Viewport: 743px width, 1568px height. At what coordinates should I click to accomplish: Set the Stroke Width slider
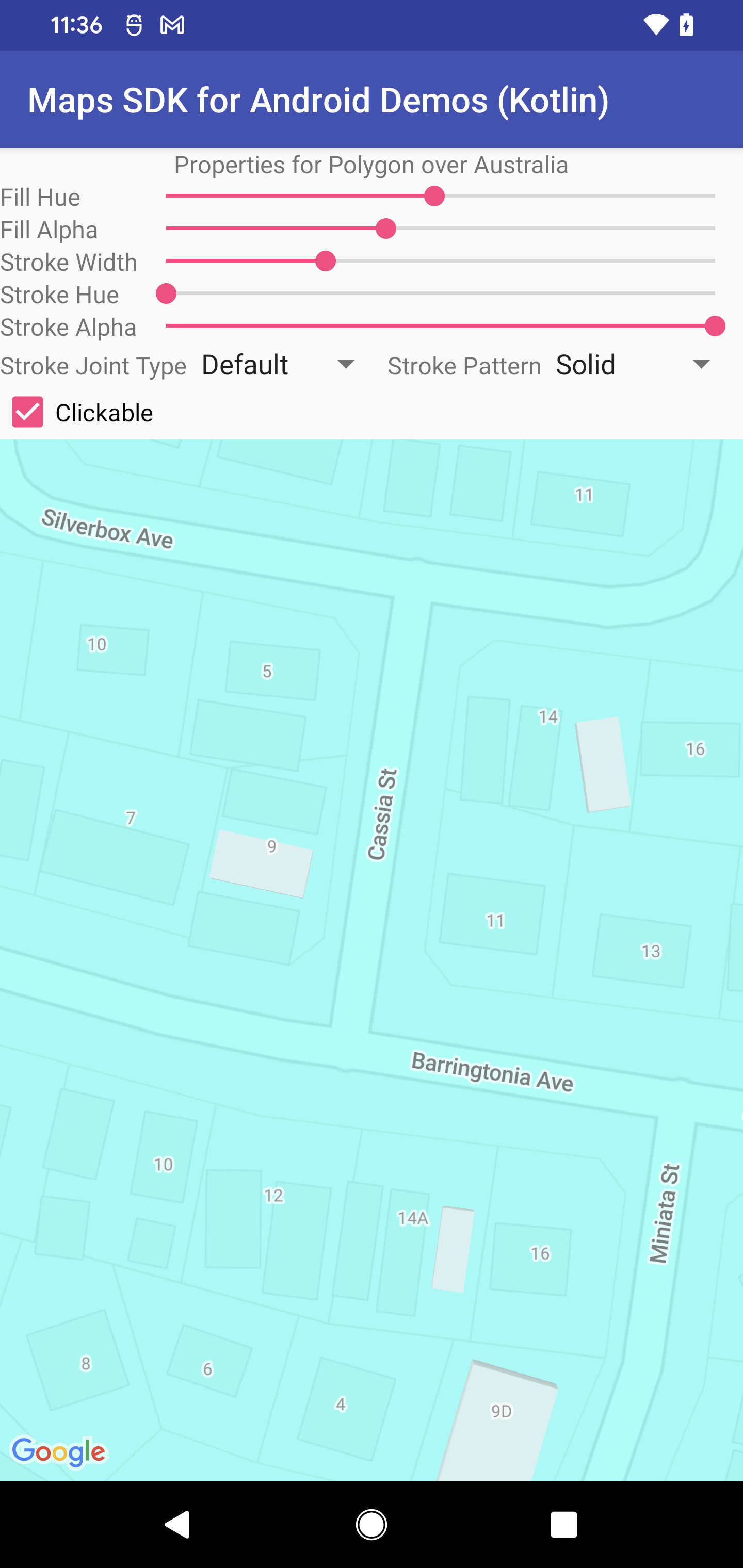tap(326, 261)
